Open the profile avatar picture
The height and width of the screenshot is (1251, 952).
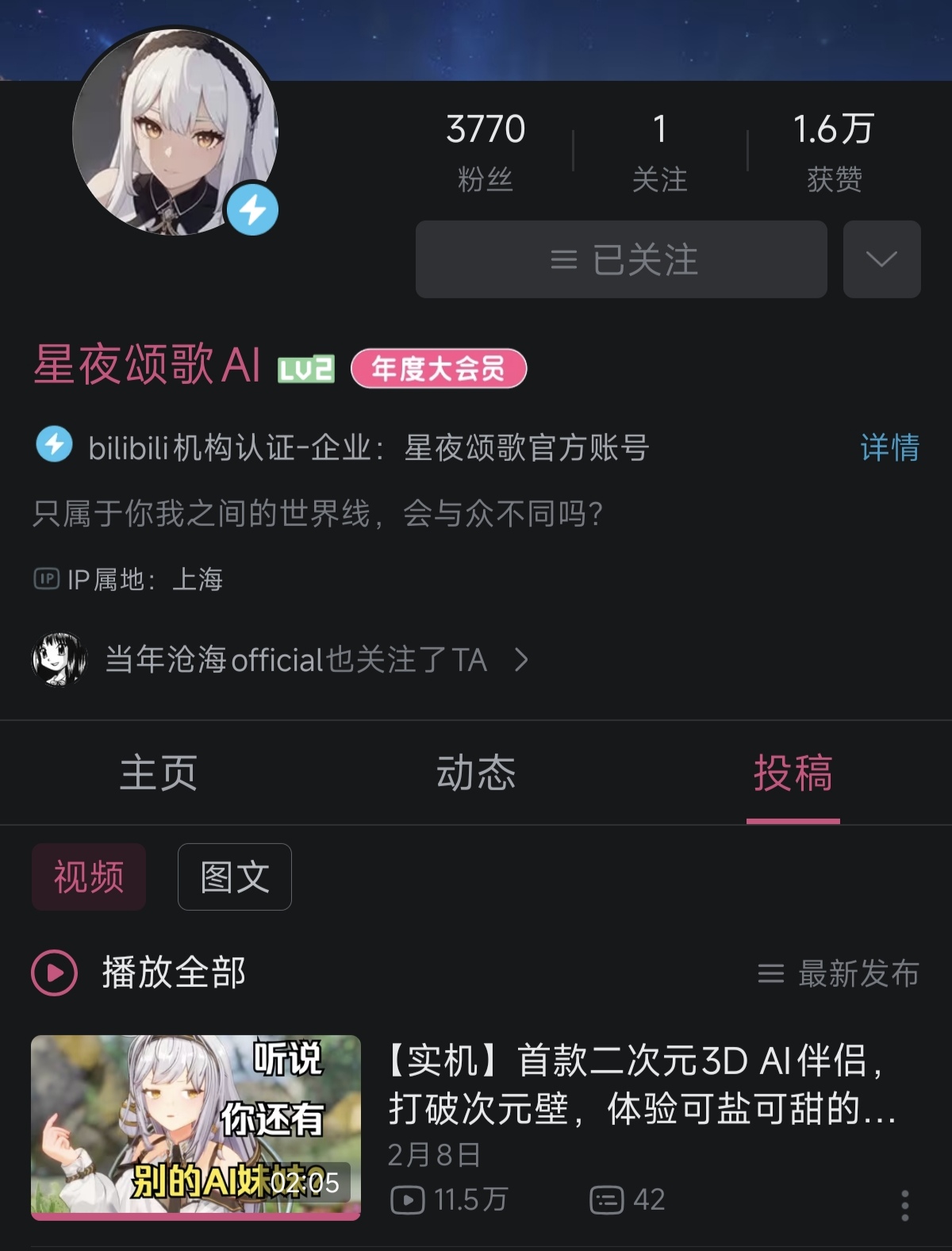(175, 132)
